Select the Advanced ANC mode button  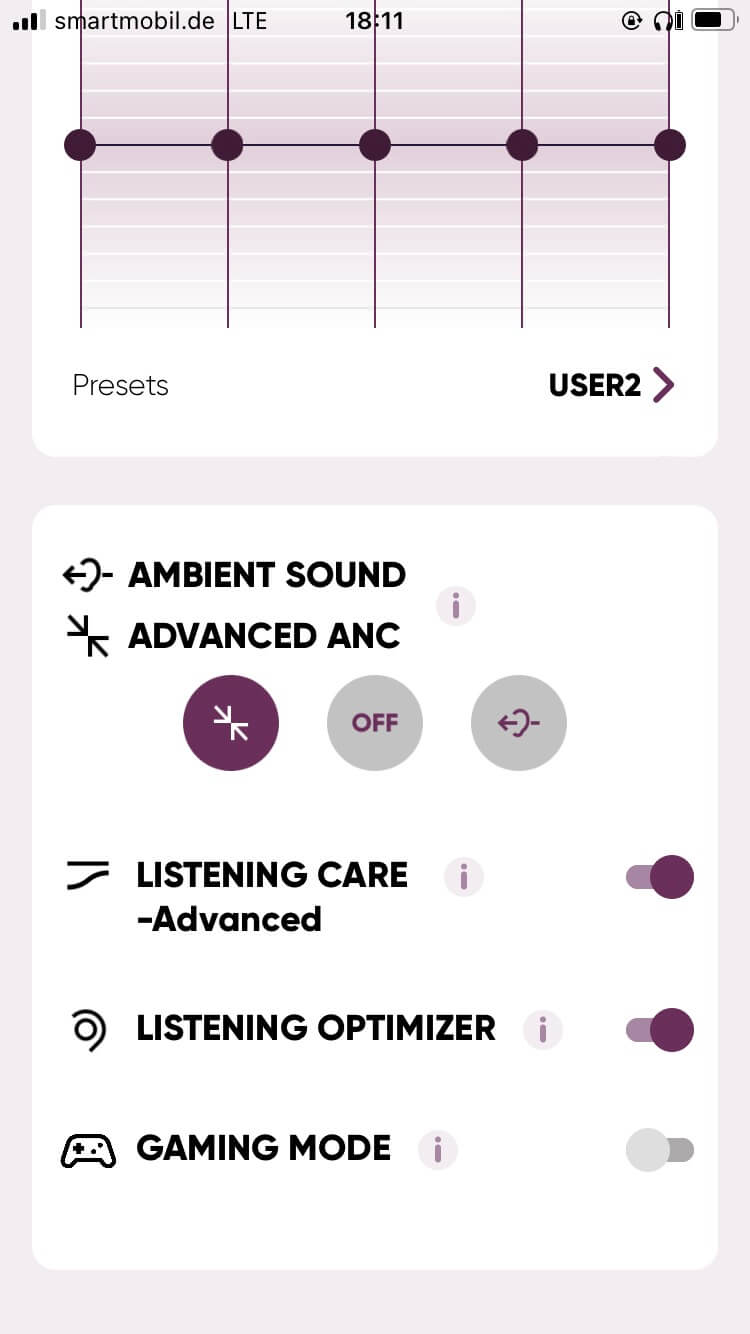pyautogui.click(x=231, y=723)
